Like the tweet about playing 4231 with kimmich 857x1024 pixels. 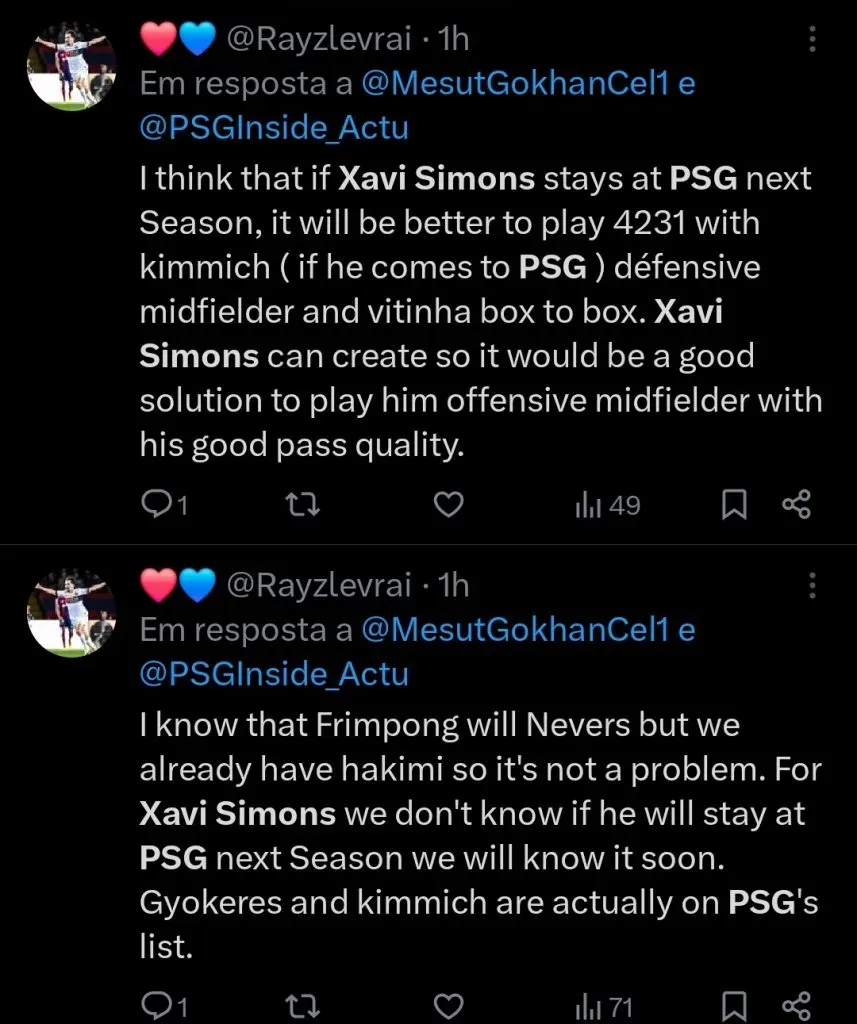[450, 506]
